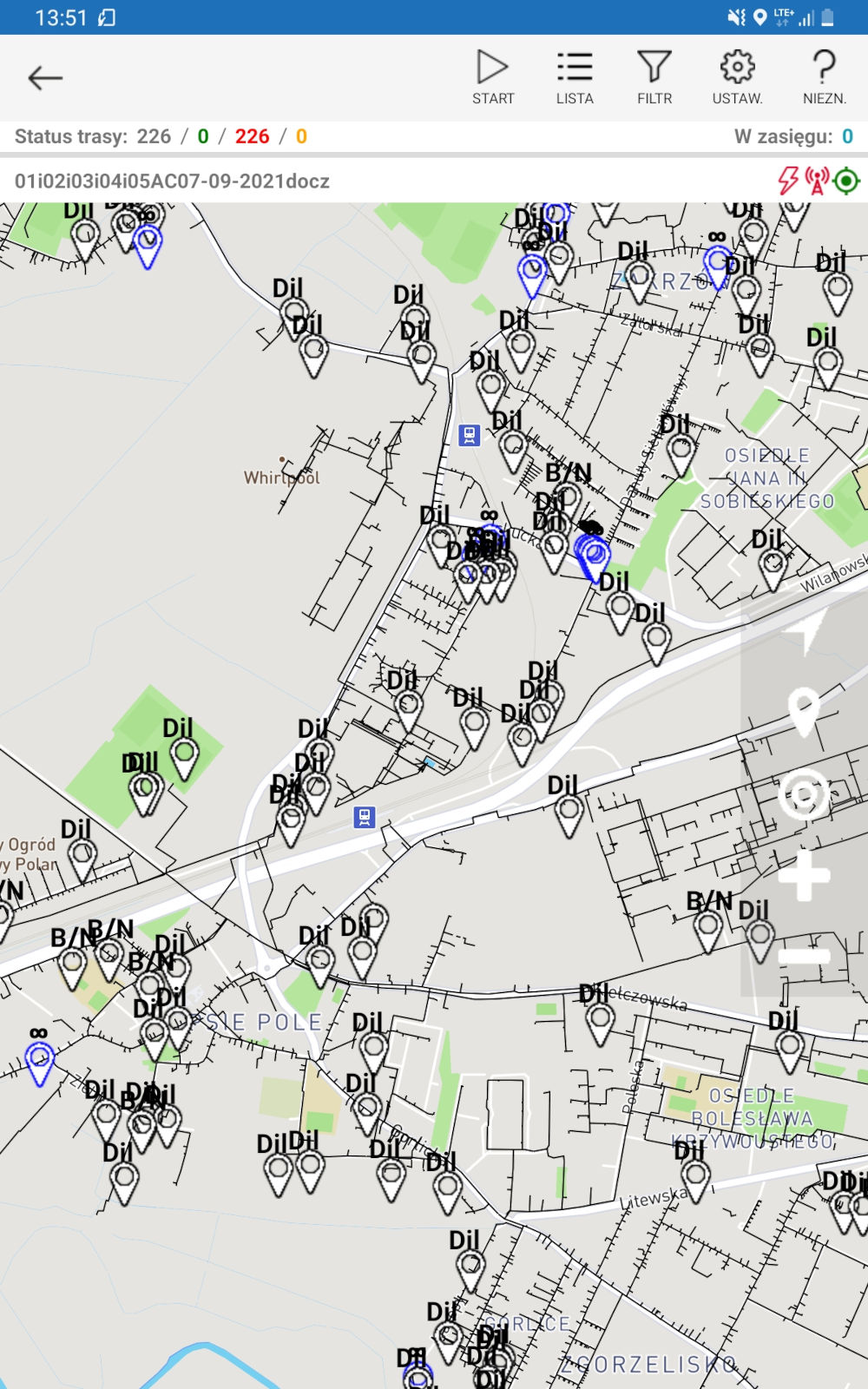The height and width of the screenshot is (1389, 868).
Task: Open the NIEZN. question mark
Action: coord(824,78)
